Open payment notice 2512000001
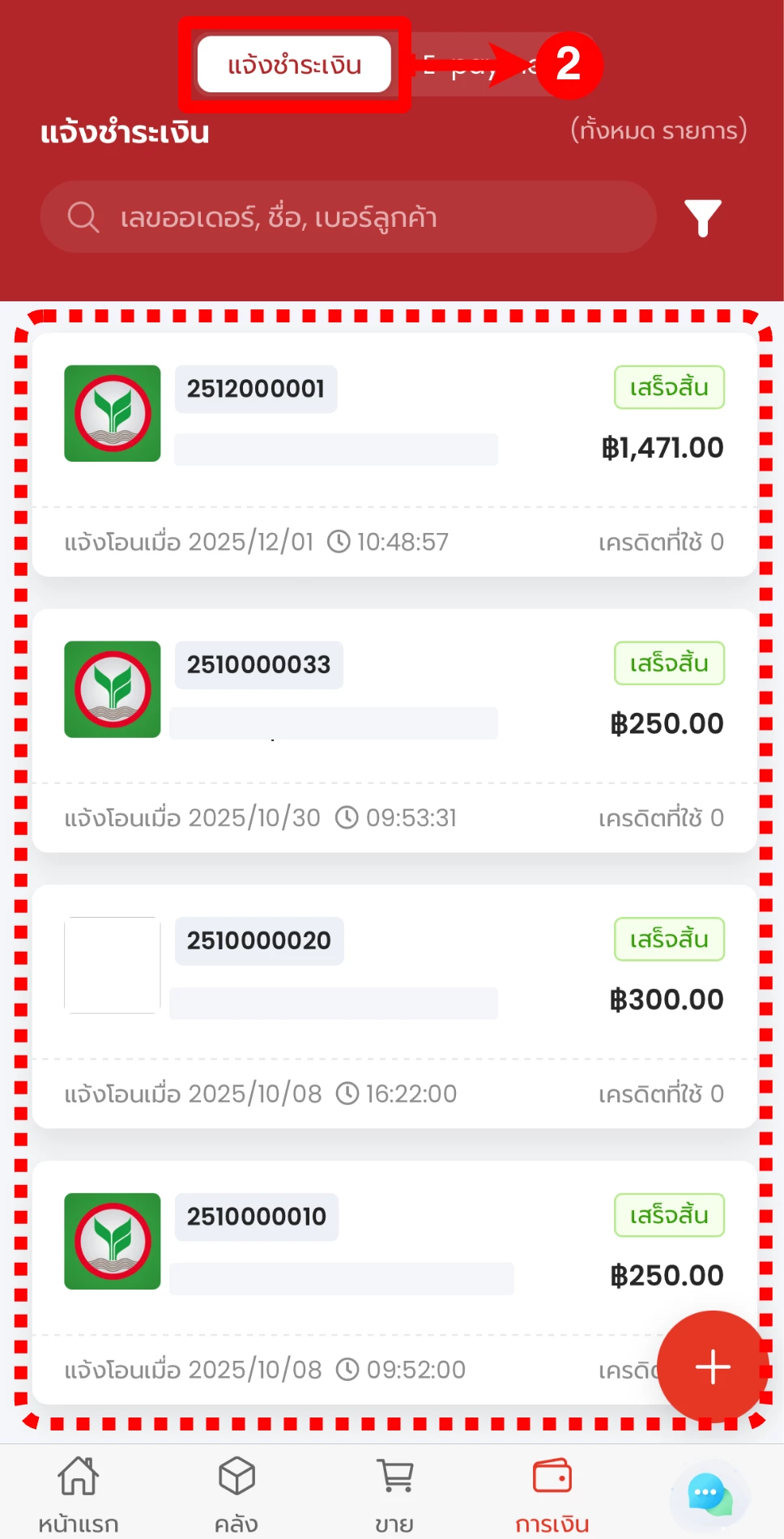 tap(394, 454)
